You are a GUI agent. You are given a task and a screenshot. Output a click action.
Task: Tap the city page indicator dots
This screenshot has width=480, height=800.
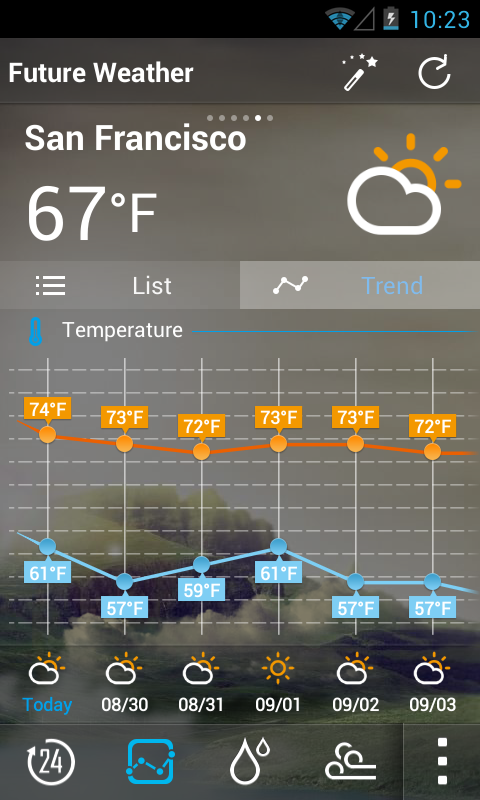[240, 118]
